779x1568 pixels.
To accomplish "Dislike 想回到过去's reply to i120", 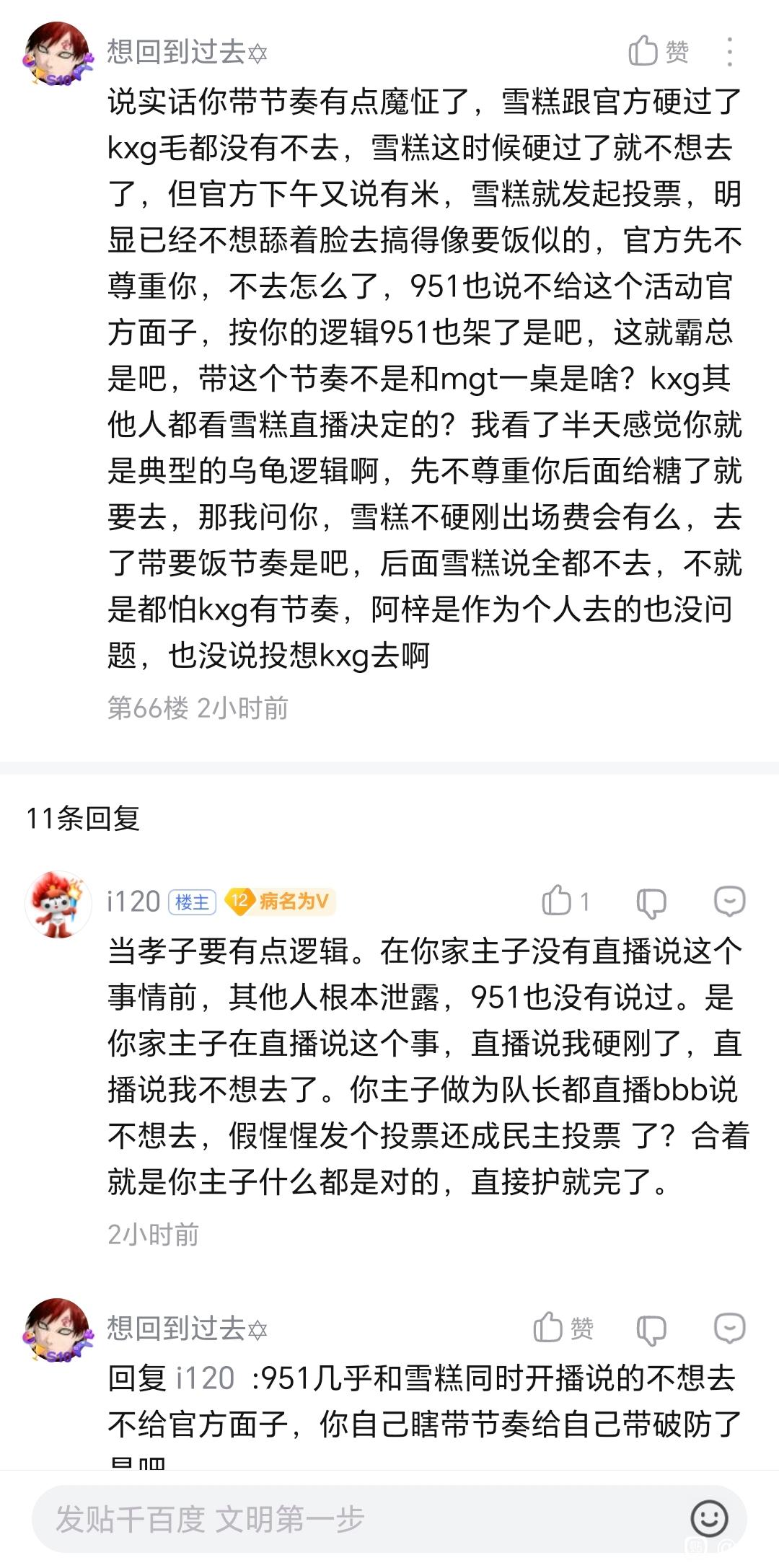I will click(651, 1329).
